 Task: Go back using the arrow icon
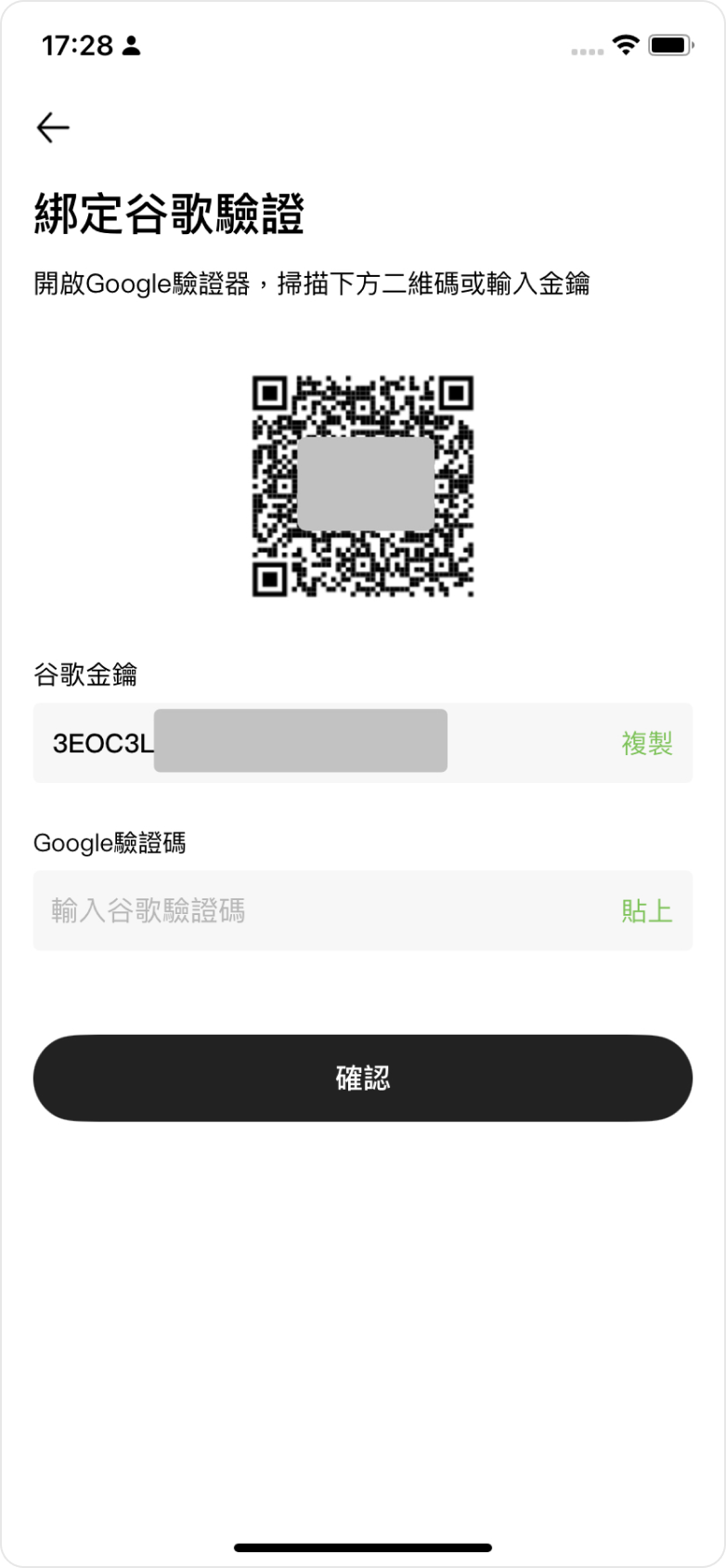(53, 127)
